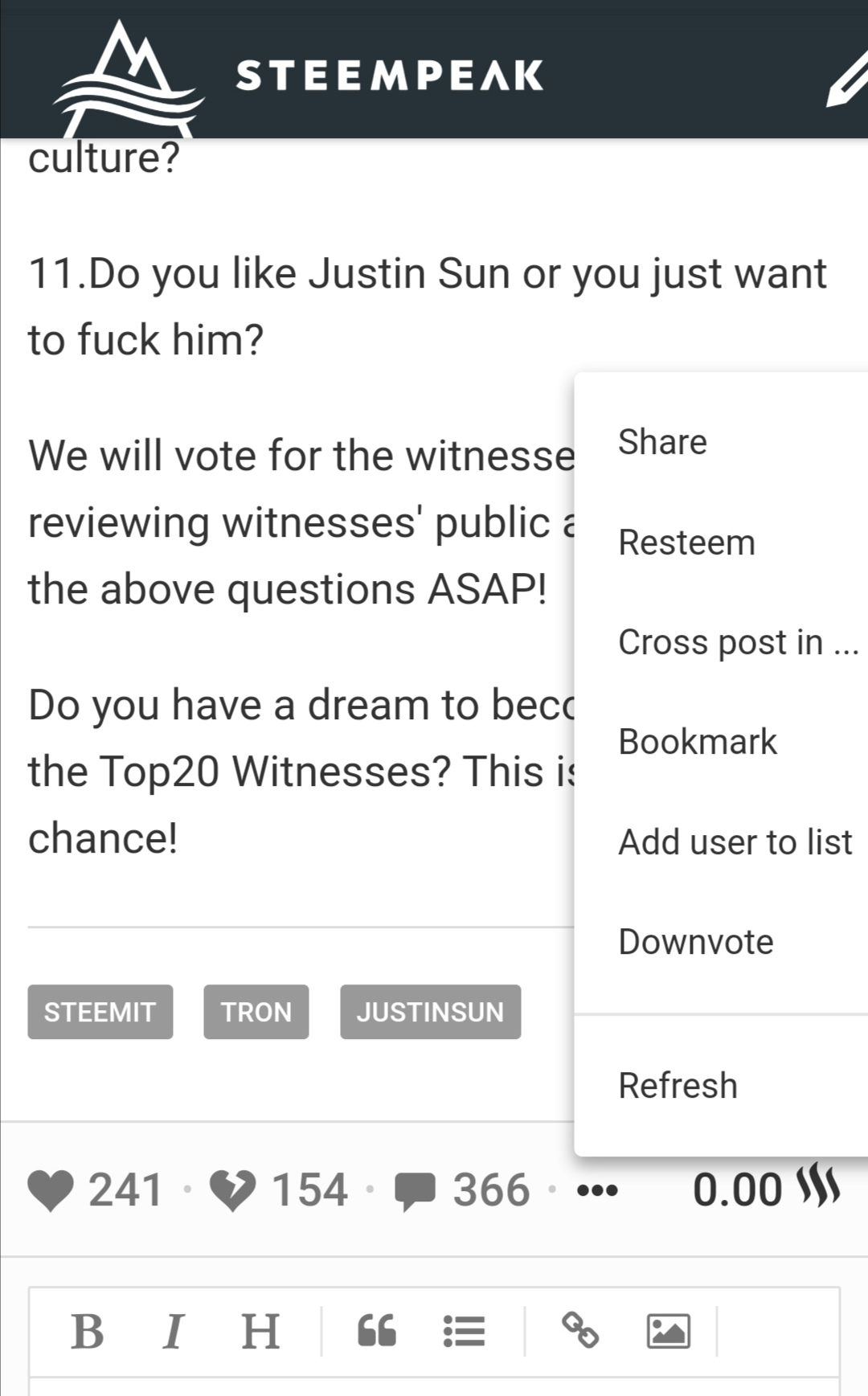Tap Refresh in the menu
The image size is (868, 1396).
tap(678, 1086)
